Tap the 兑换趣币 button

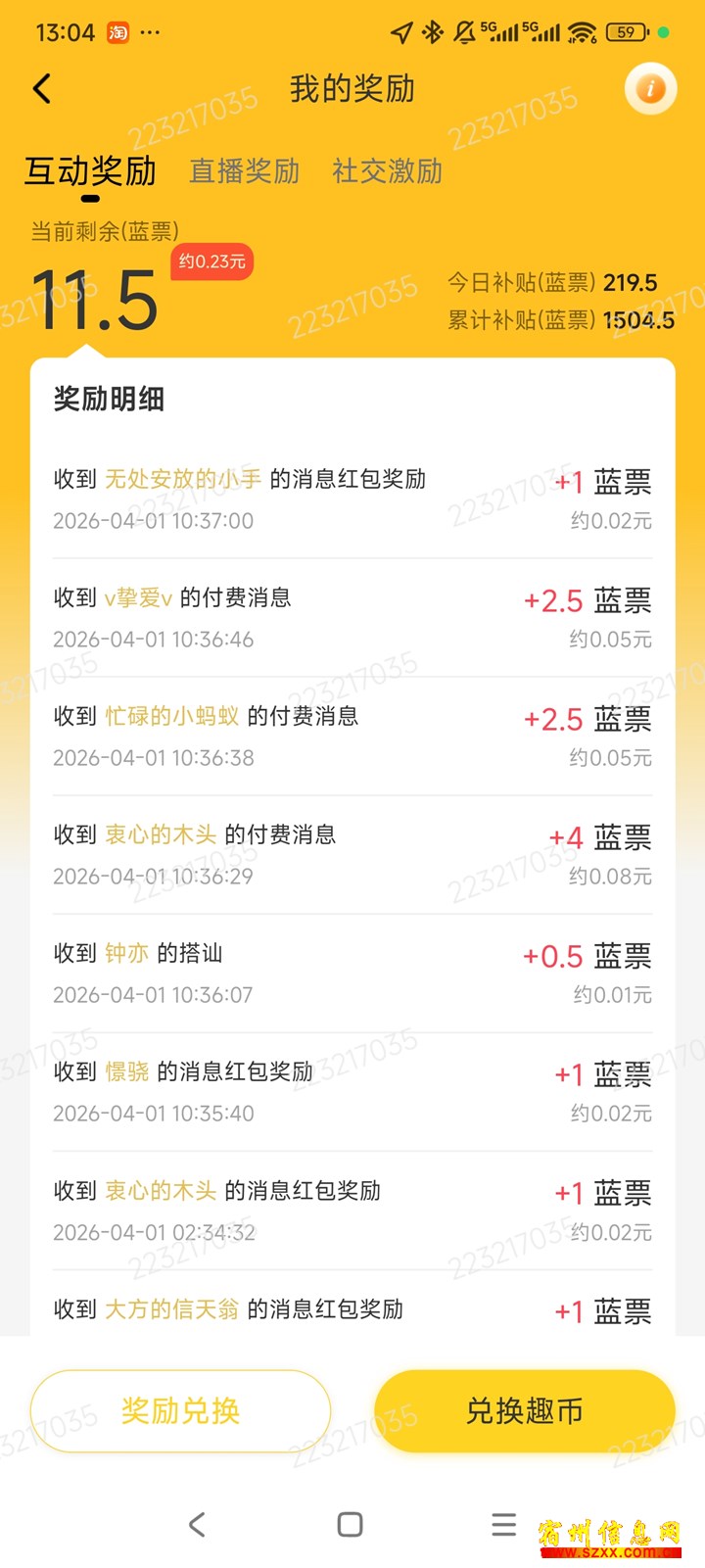pos(525,1410)
